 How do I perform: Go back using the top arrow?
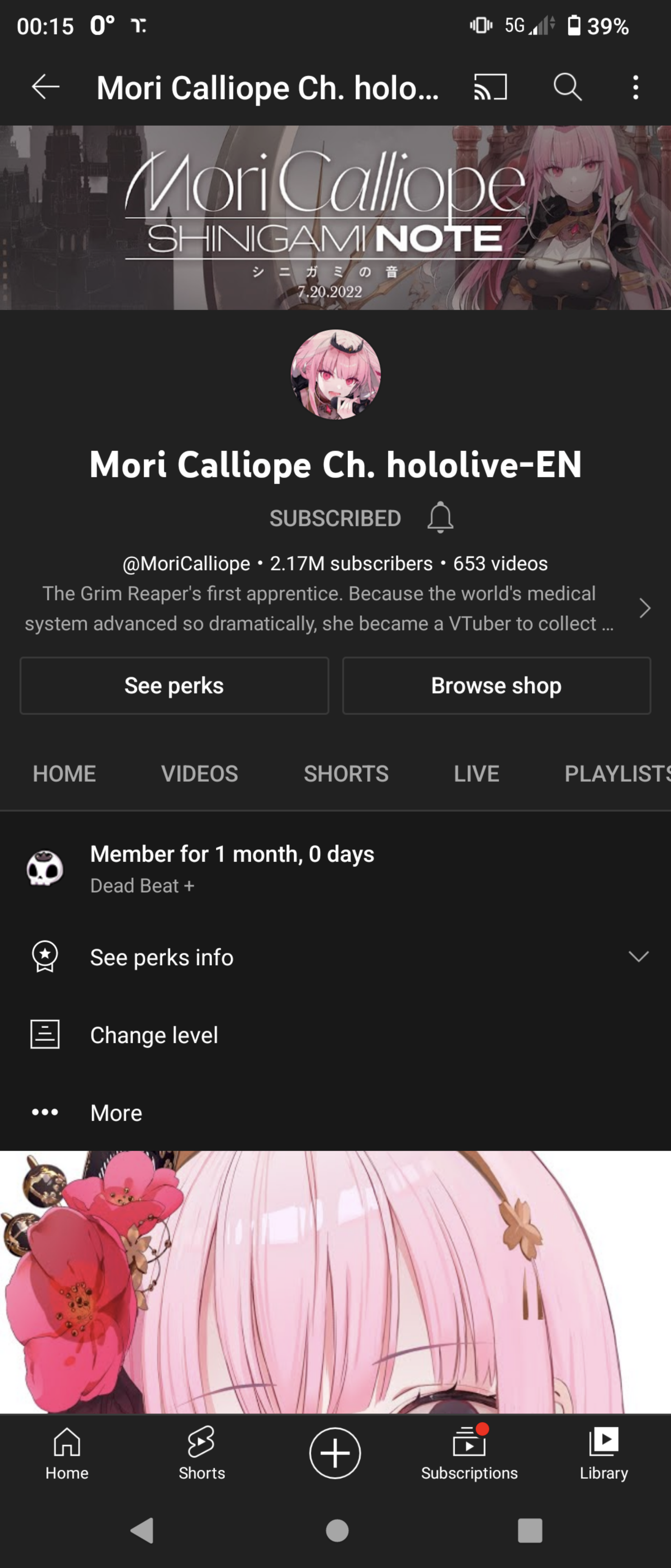[x=46, y=87]
